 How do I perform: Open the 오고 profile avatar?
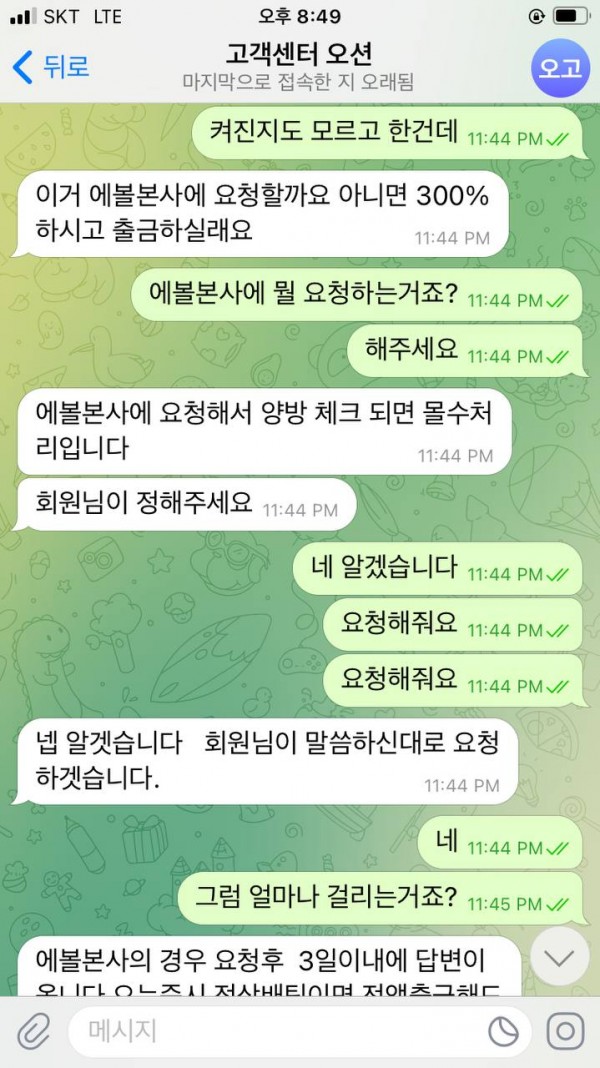(560, 68)
